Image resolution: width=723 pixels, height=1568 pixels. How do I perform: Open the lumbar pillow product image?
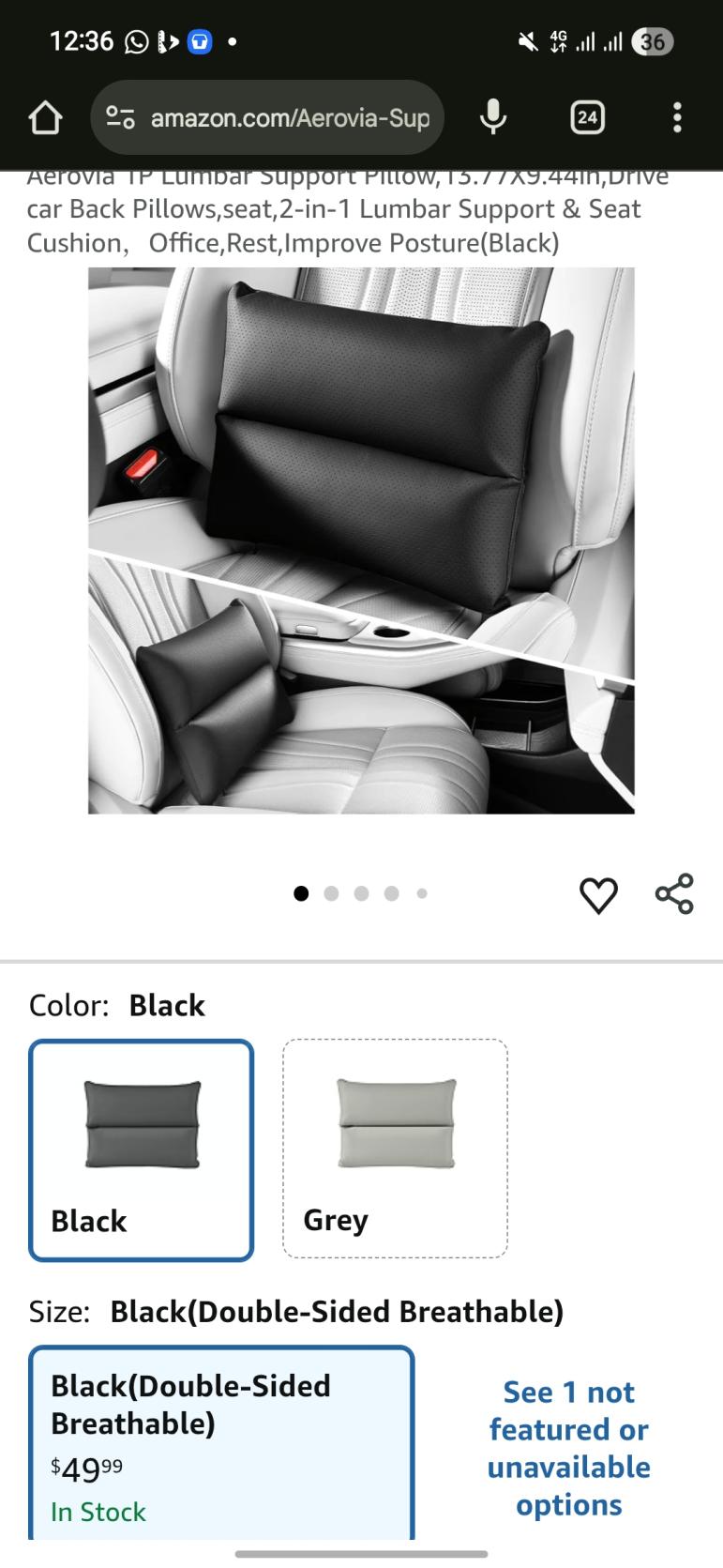point(361,540)
